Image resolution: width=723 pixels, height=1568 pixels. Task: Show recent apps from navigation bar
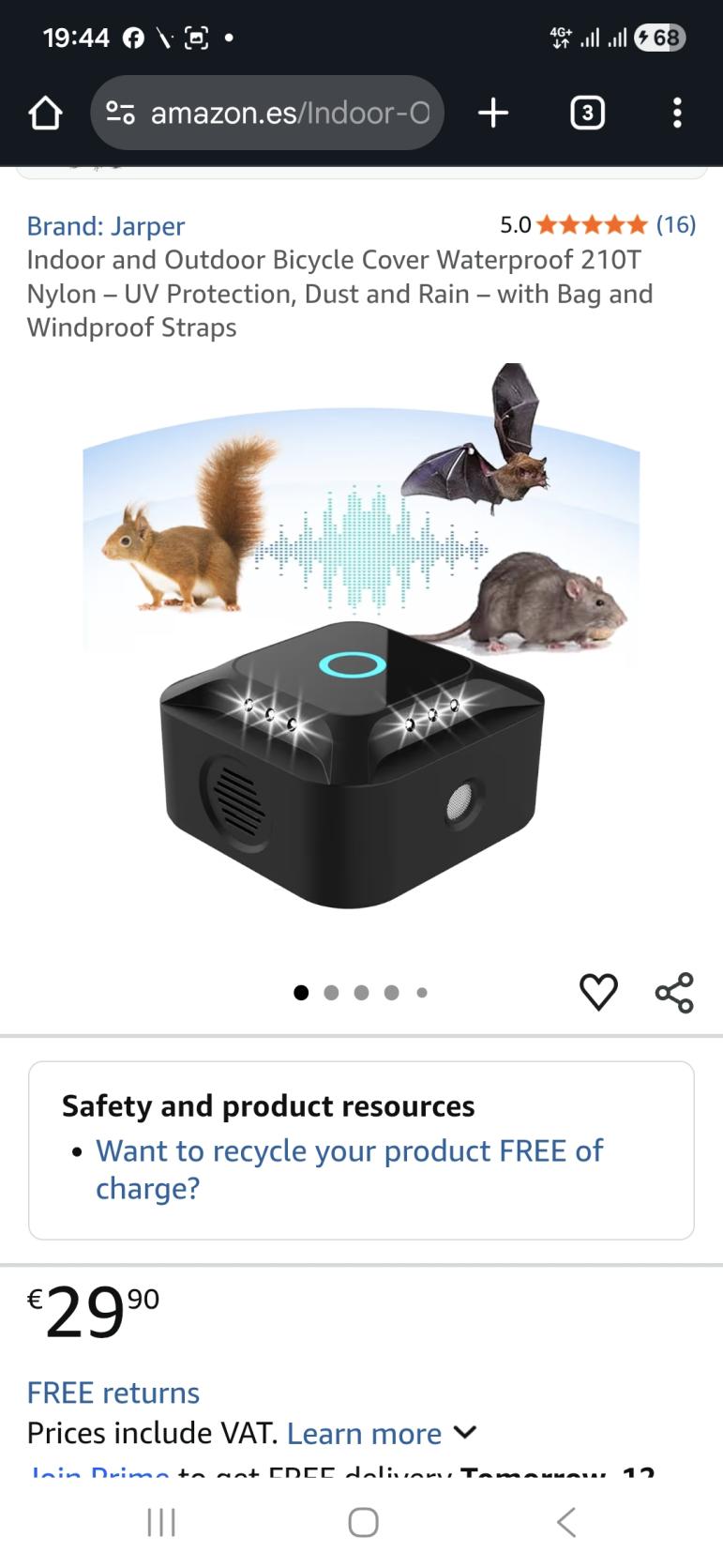[161, 1522]
